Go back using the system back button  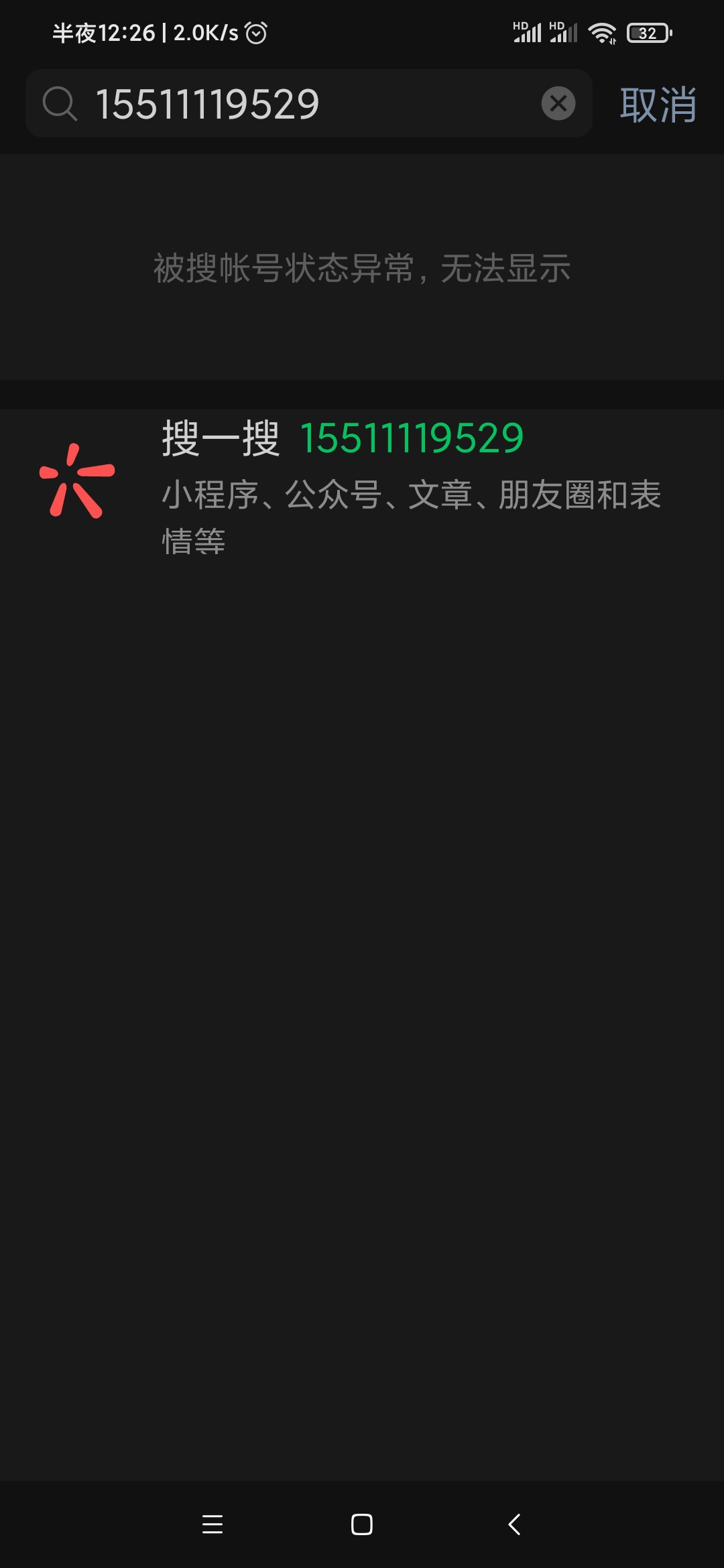coord(514,1524)
